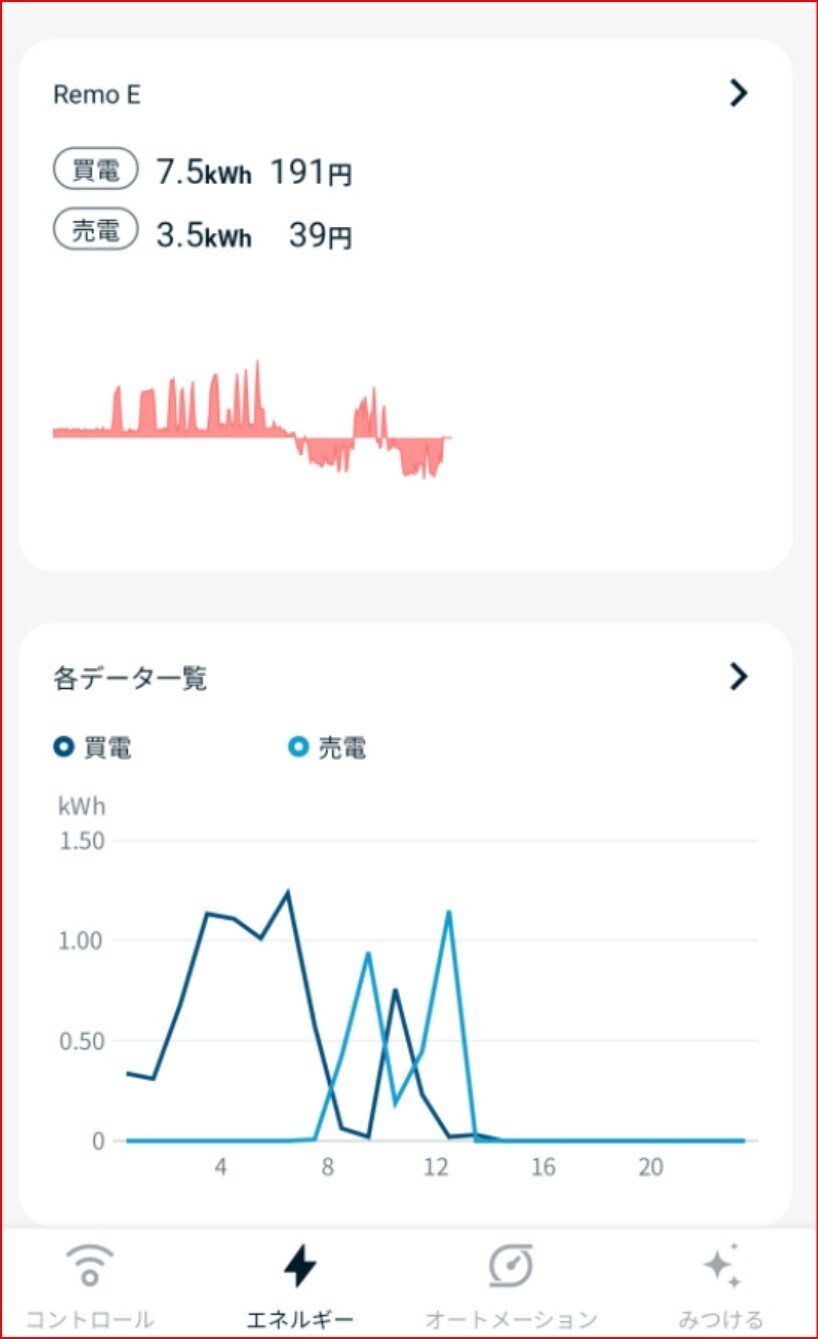Switch to the オートメーション tab

point(509,1285)
